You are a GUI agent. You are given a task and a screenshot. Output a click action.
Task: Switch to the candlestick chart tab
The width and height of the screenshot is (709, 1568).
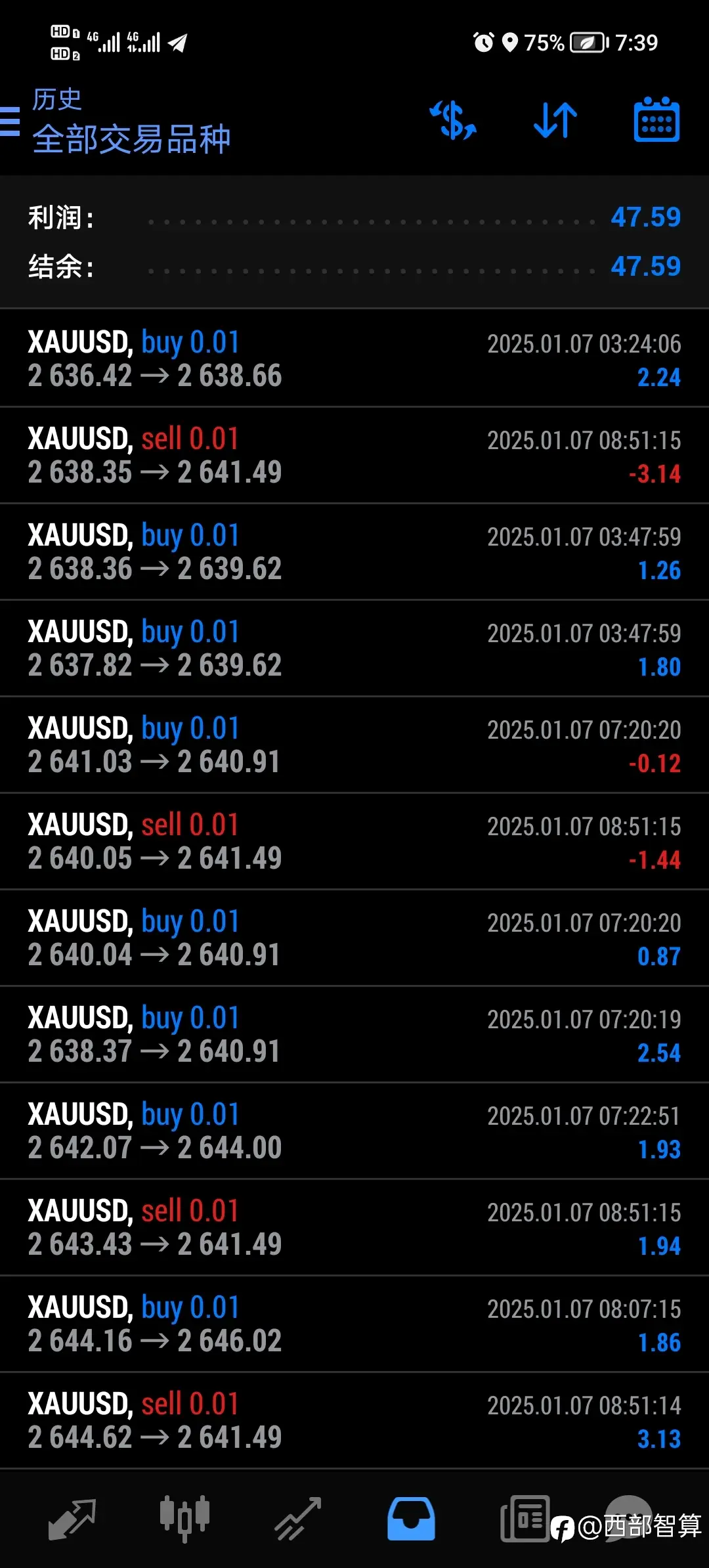185,1519
